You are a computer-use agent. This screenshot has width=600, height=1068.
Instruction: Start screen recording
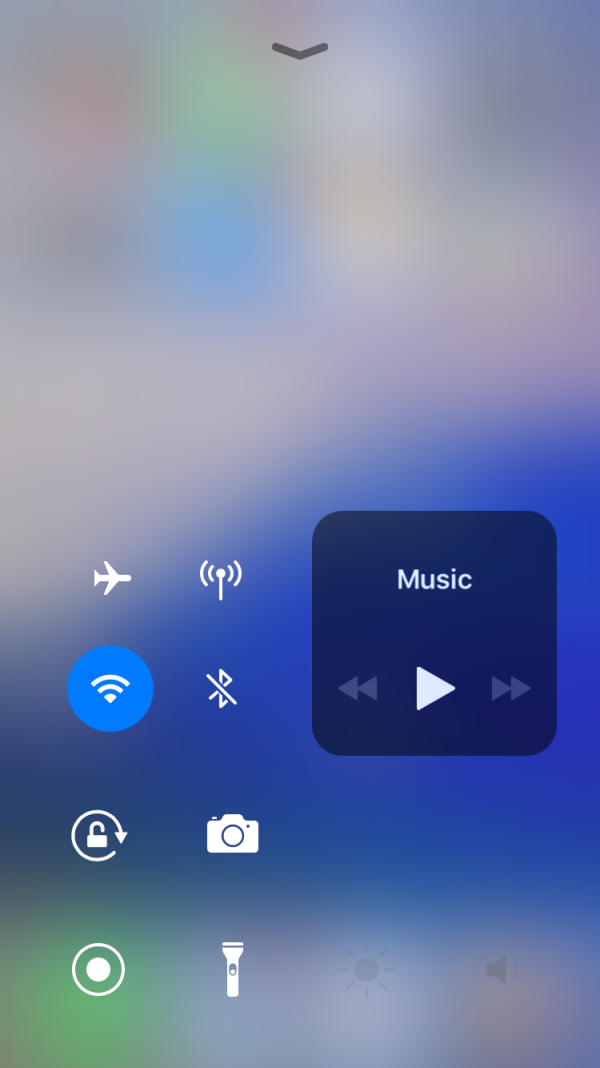pos(98,969)
